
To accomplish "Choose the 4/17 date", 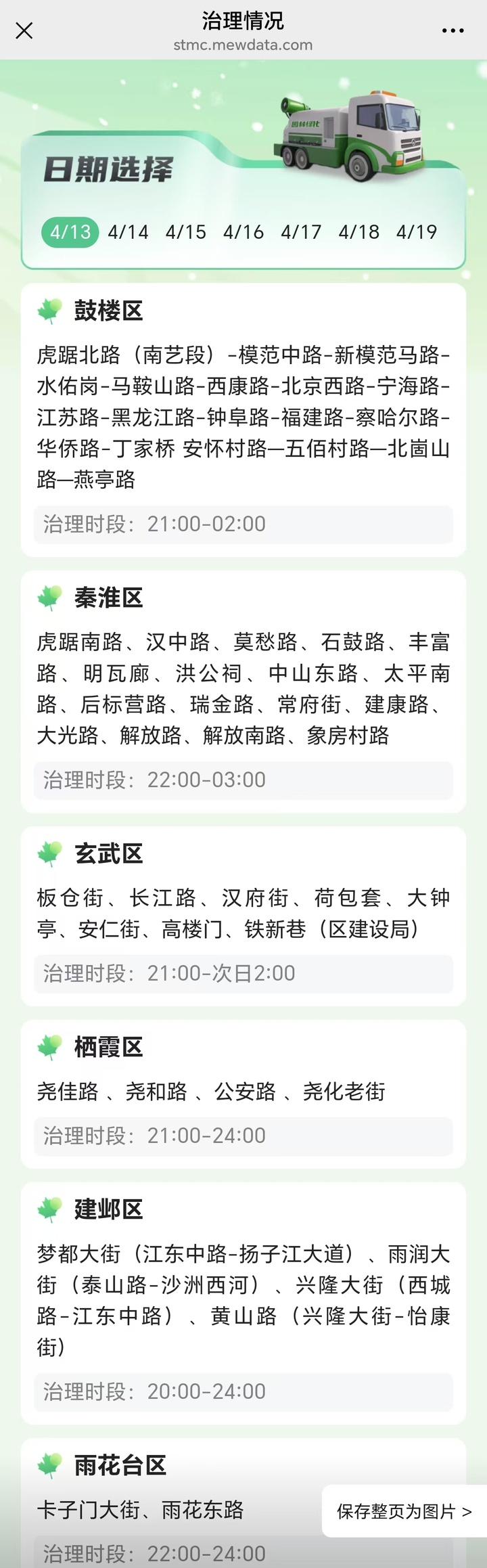I will (x=301, y=232).
